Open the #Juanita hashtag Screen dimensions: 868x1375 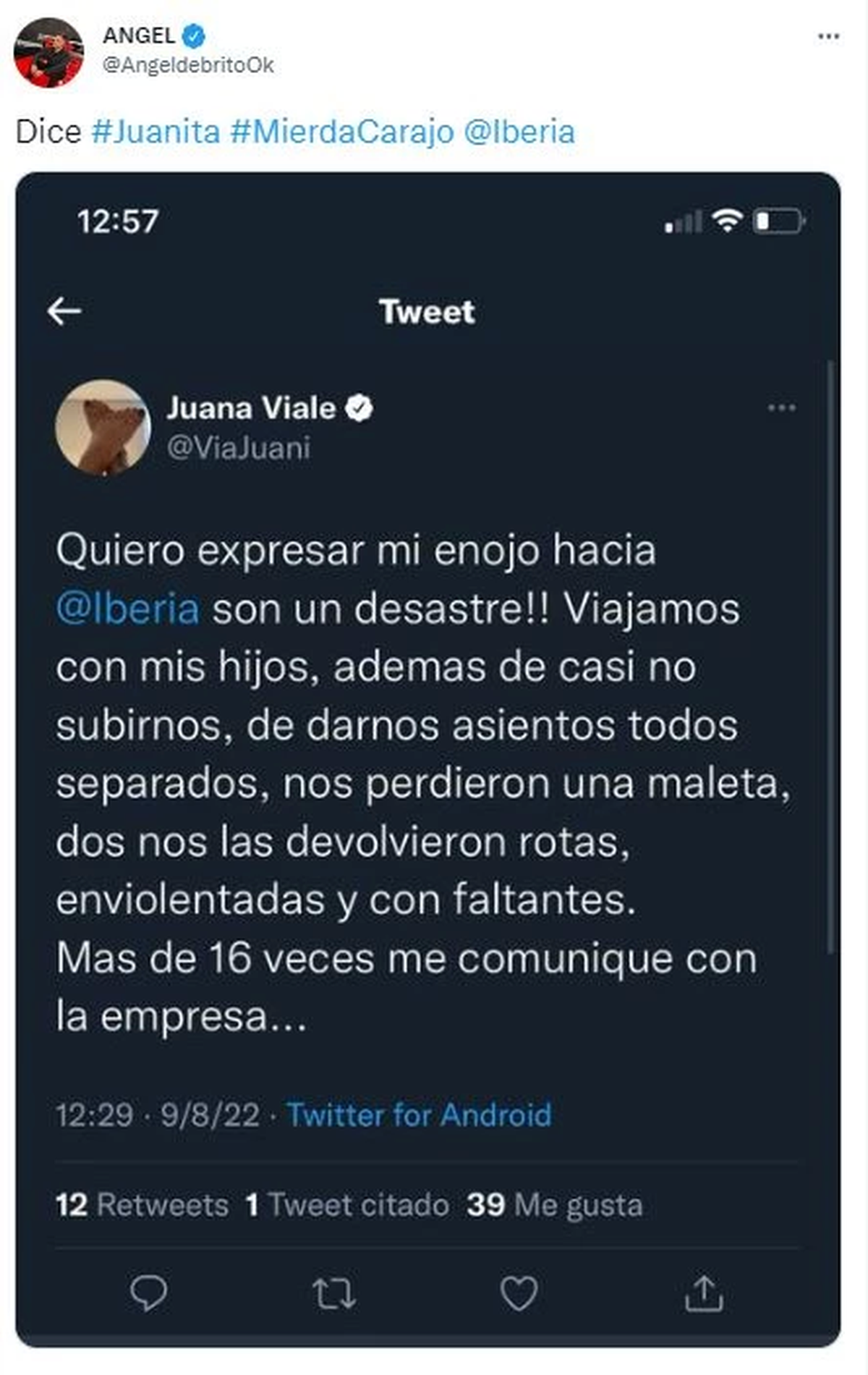point(156,132)
